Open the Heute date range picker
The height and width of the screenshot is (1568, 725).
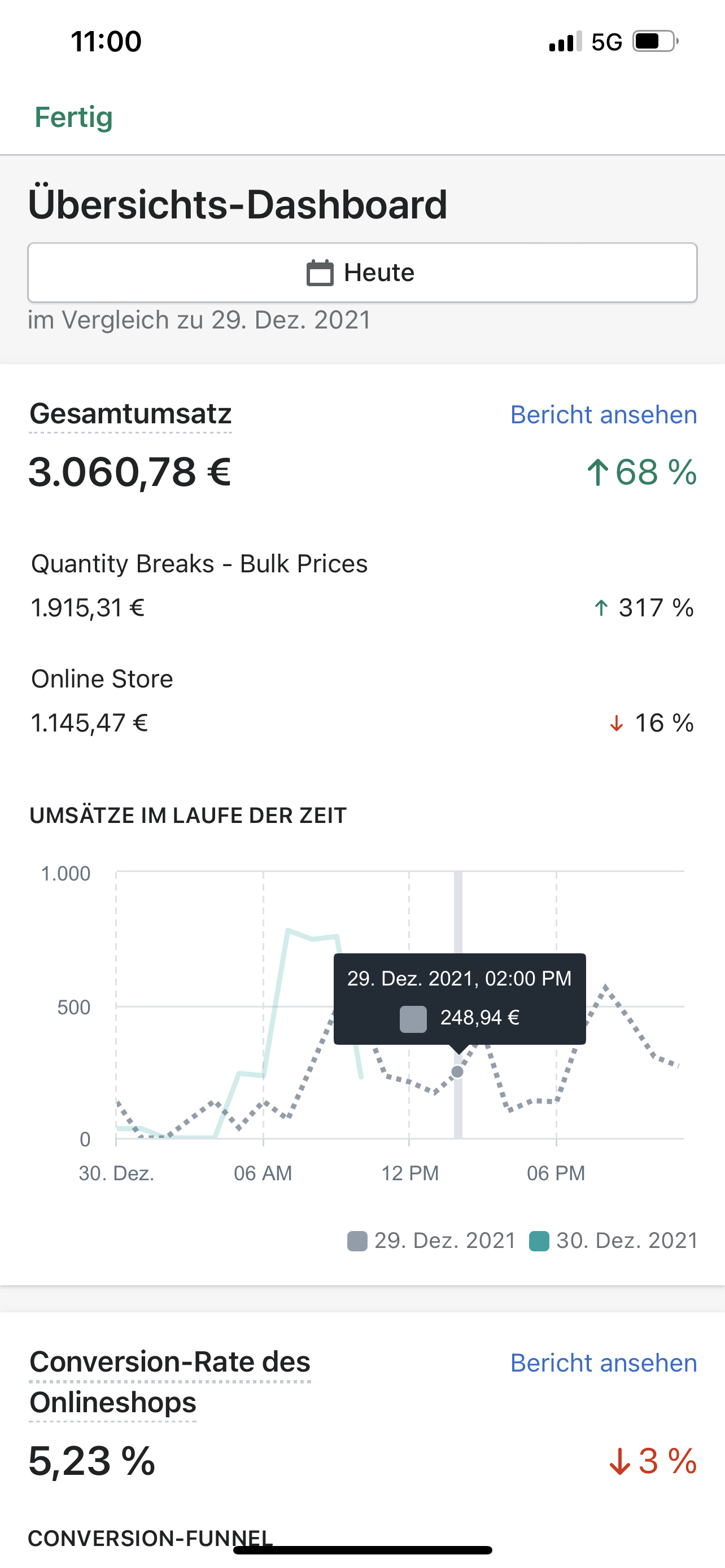[361, 272]
